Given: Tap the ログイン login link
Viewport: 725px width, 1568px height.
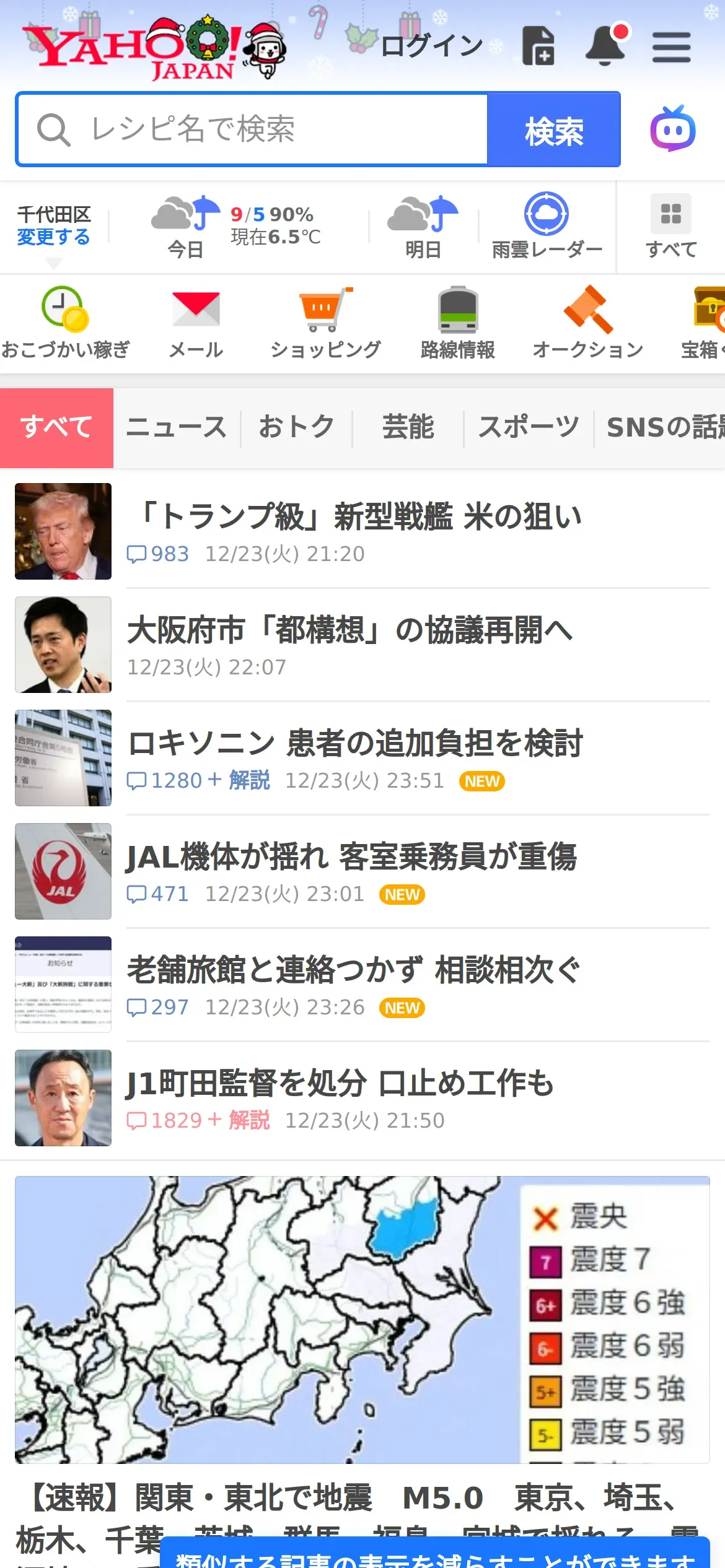Looking at the screenshot, I should (x=431, y=46).
